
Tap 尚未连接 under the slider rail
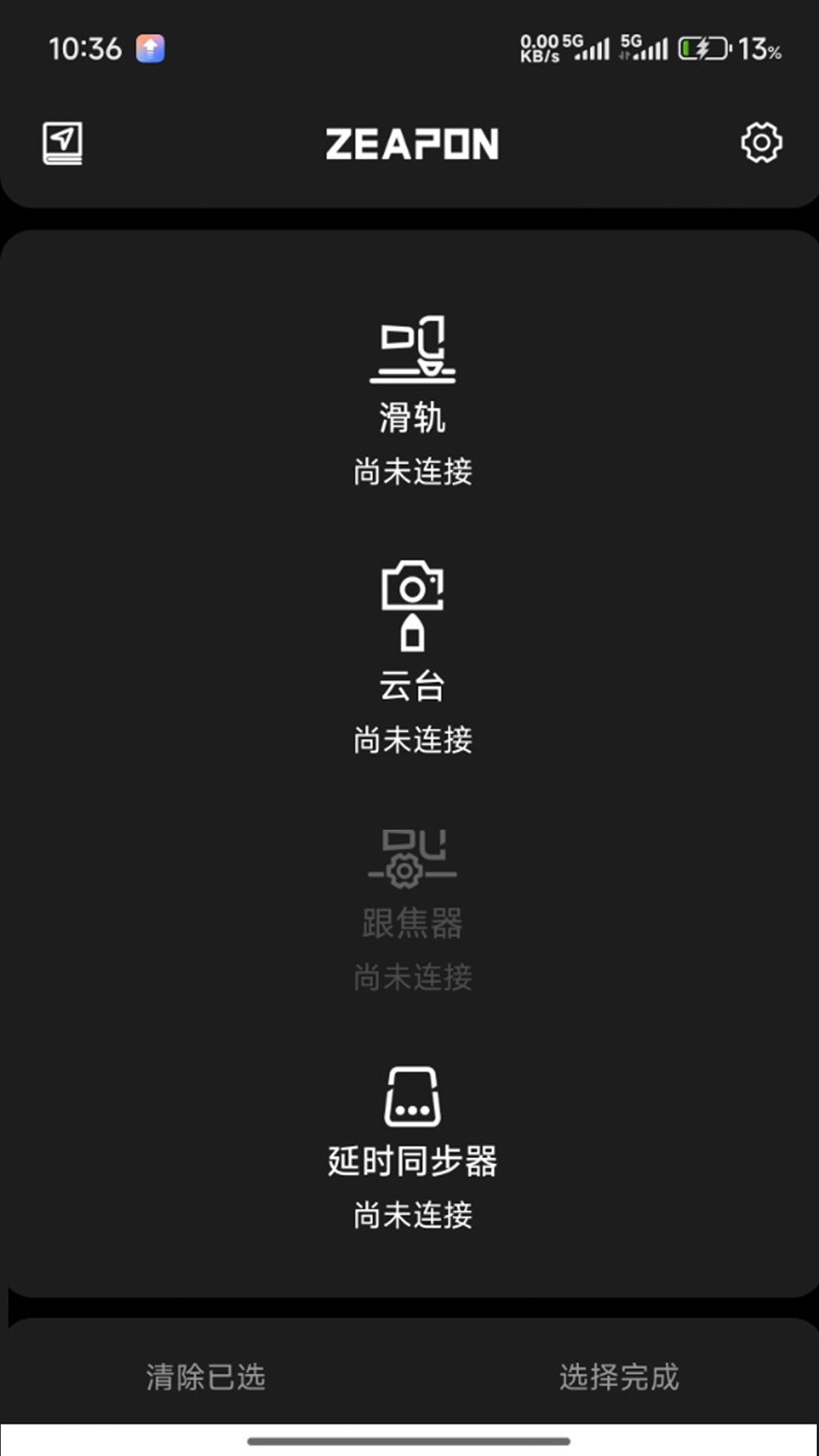[413, 472]
